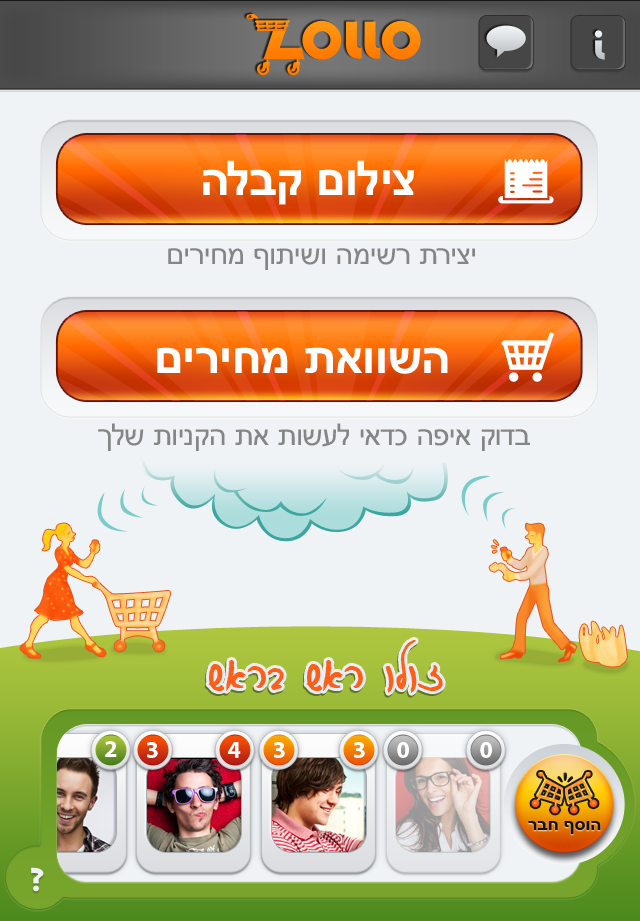Tap the הוסף חבר add friend button
Image resolution: width=640 pixels, height=921 pixels.
pos(564,802)
